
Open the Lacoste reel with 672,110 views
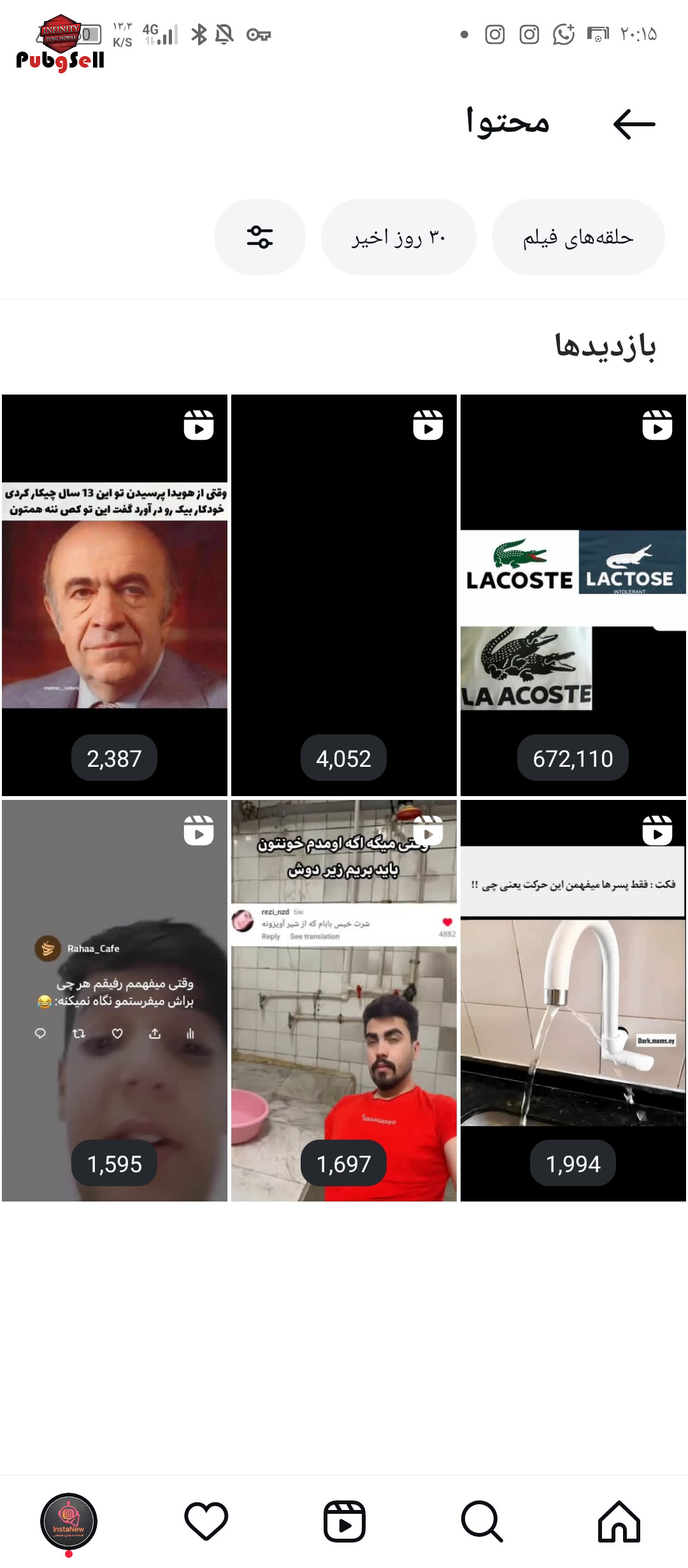[573, 595]
